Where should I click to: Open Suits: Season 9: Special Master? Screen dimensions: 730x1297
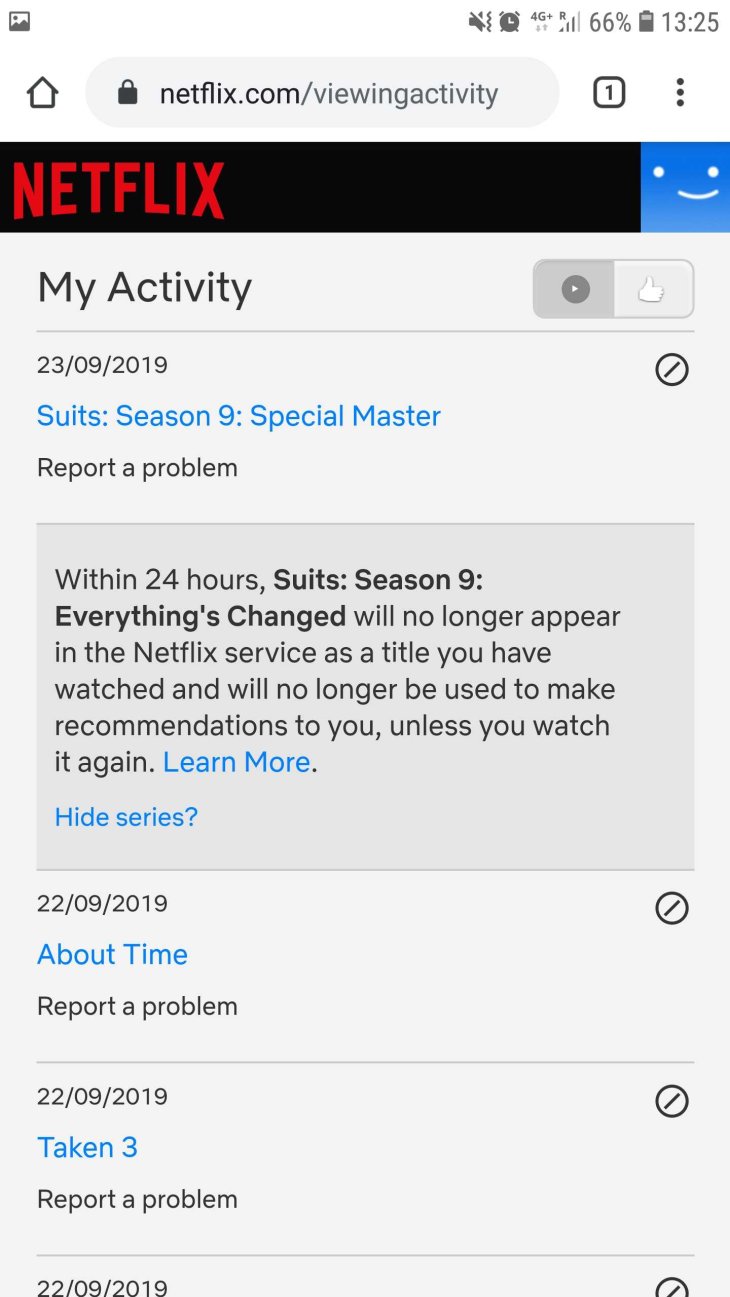[238, 416]
